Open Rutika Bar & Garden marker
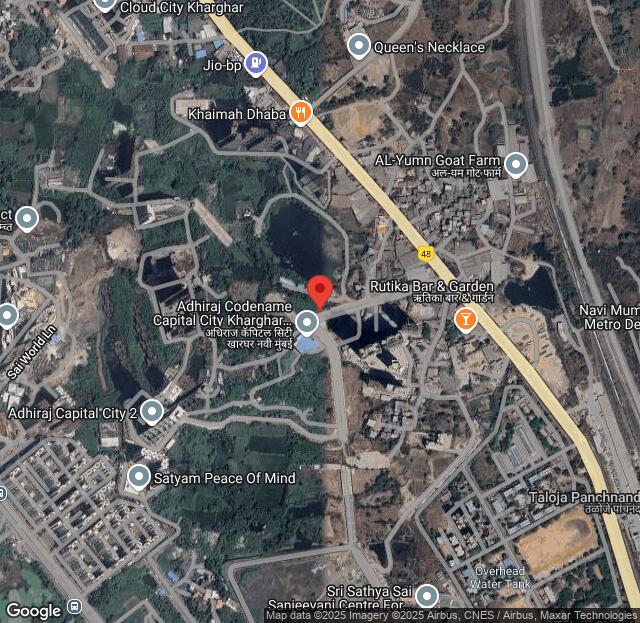Image resolution: width=640 pixels, height=623 pixels. (x=465, y=319)
